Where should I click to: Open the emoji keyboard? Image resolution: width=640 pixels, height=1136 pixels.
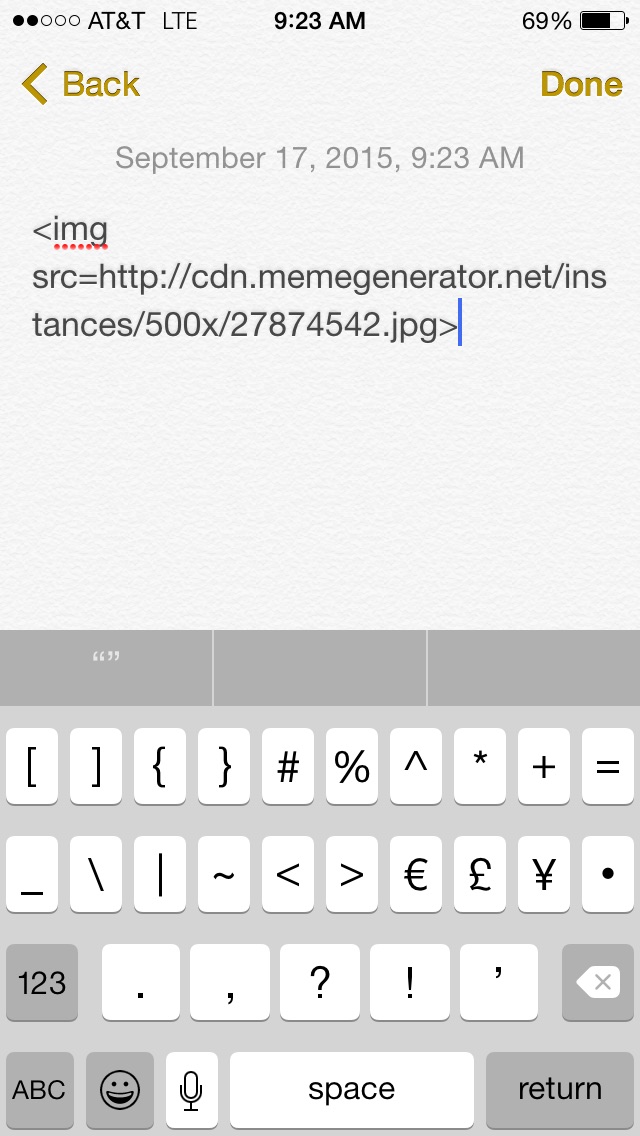click(x=120, y=1089)
